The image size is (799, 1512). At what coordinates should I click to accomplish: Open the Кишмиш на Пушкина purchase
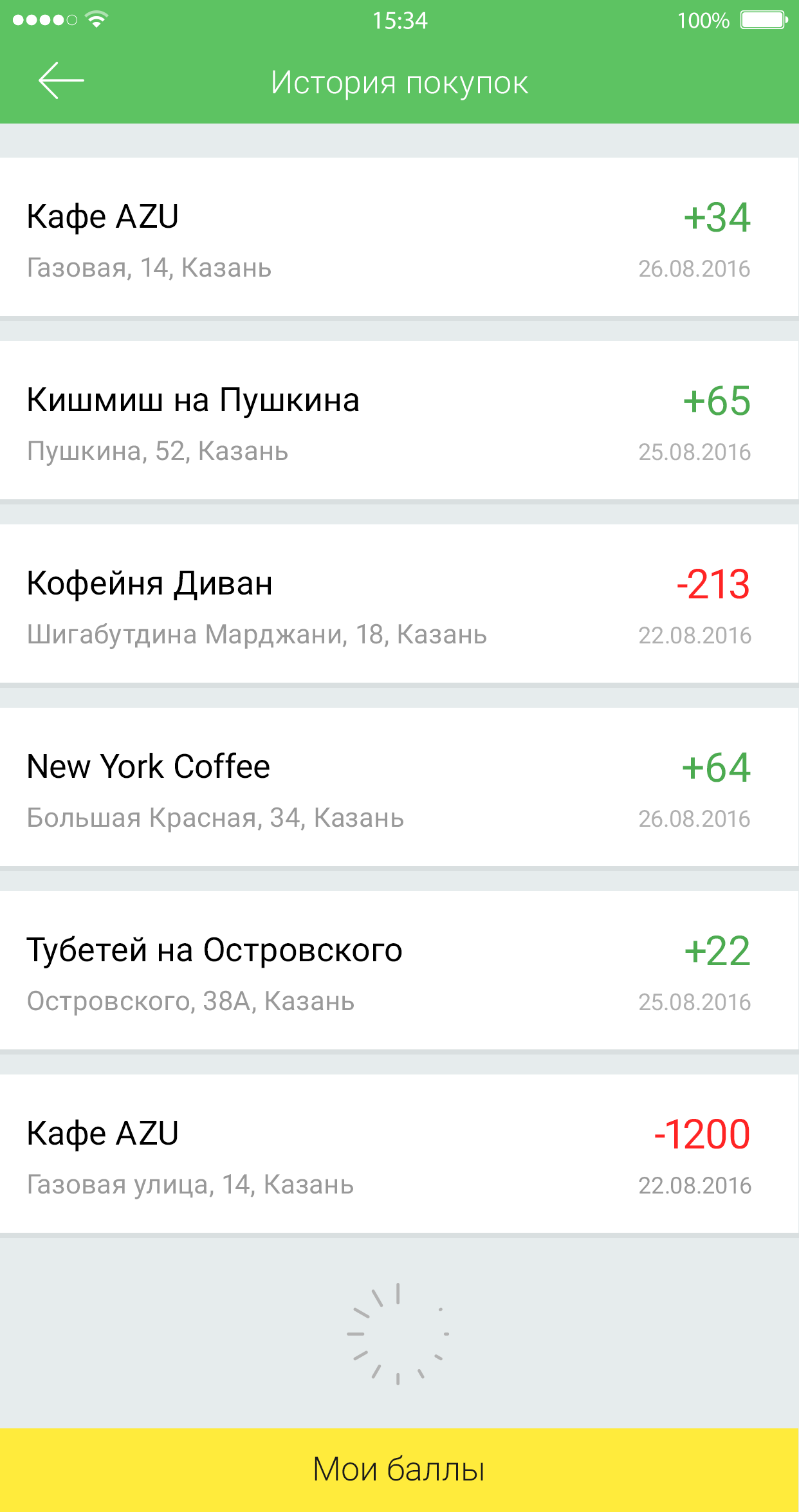[399, 420]
